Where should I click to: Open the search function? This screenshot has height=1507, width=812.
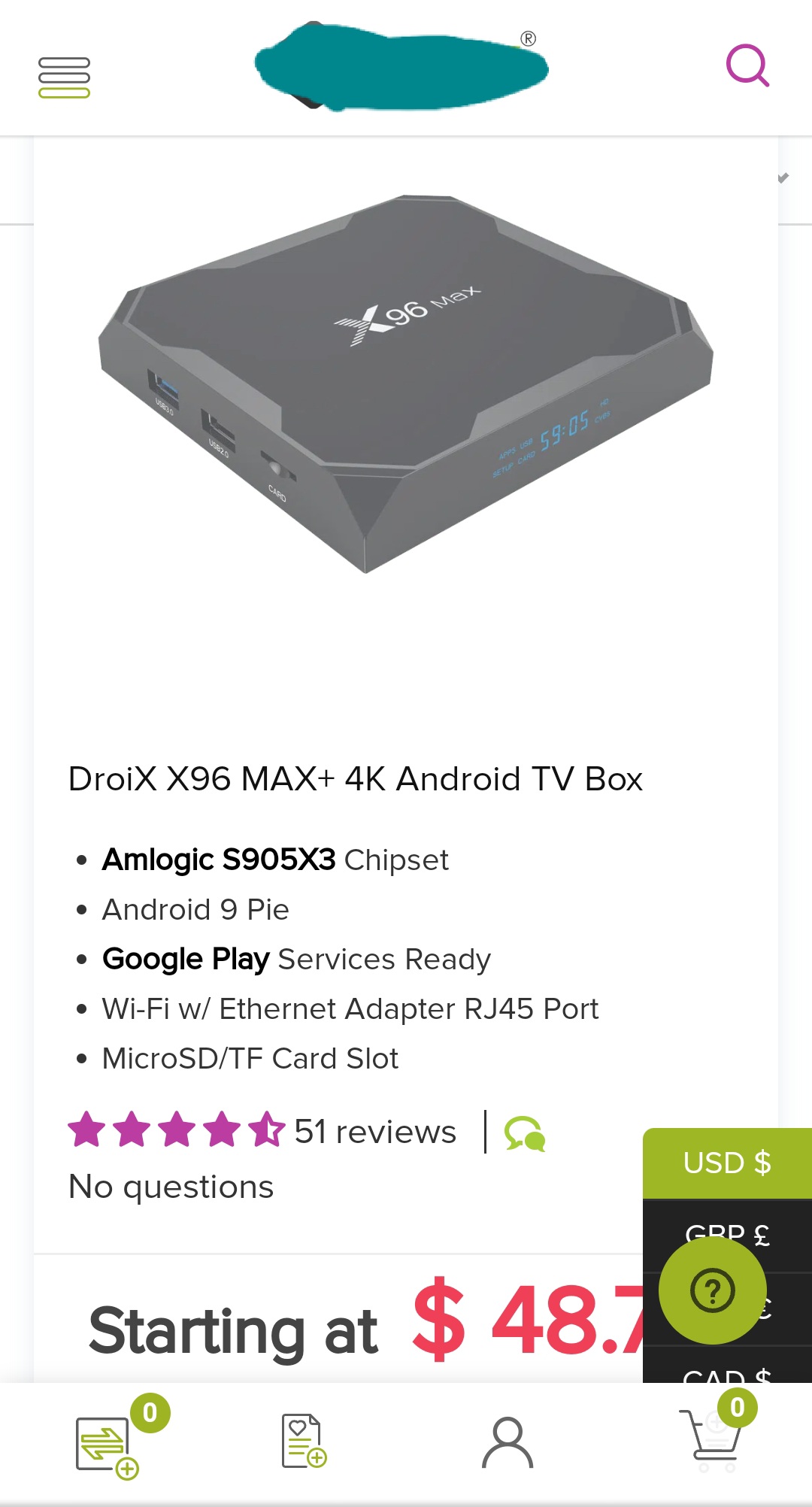748,68
